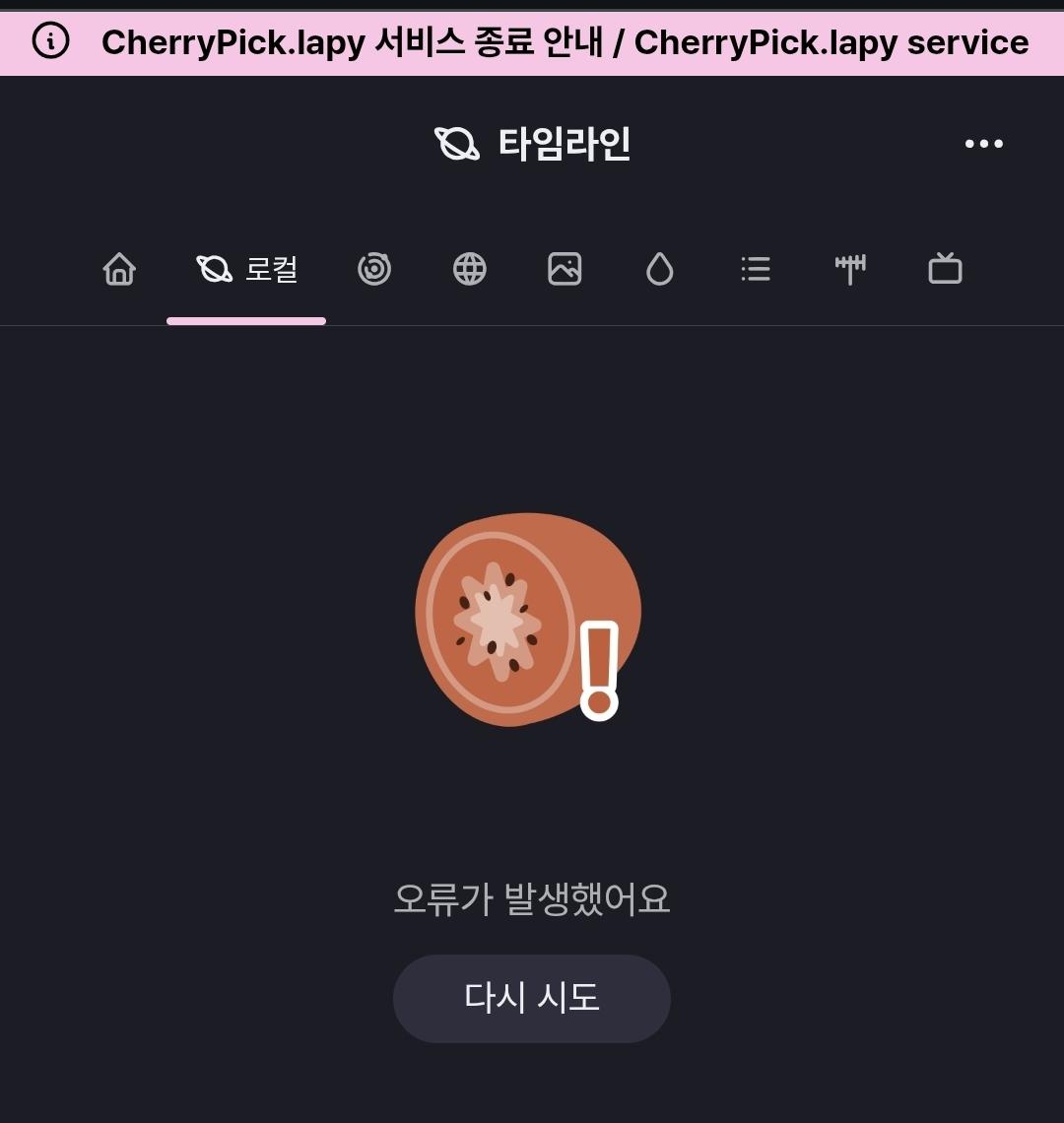Switch to the droplet icon tab
1064x1123 pixels.
point(659,269)
